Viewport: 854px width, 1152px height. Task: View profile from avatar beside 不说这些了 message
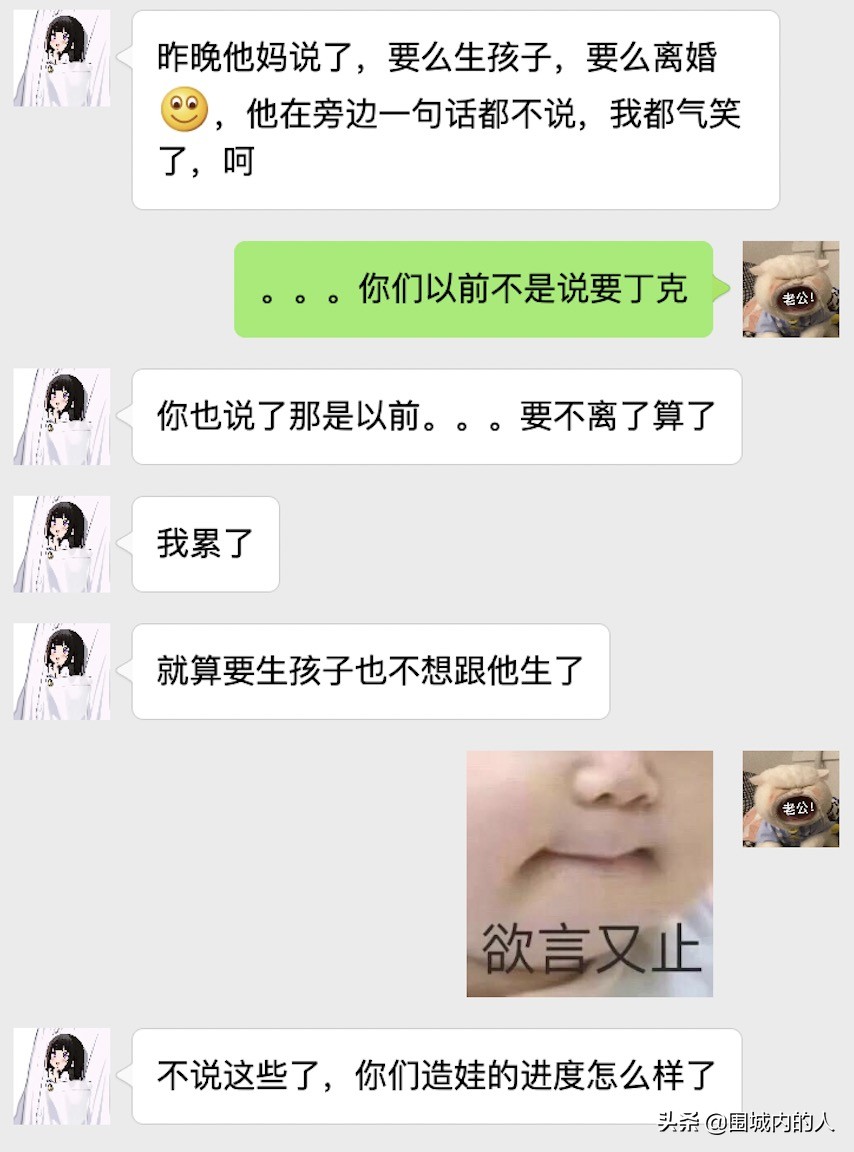tap(62, 1076)
